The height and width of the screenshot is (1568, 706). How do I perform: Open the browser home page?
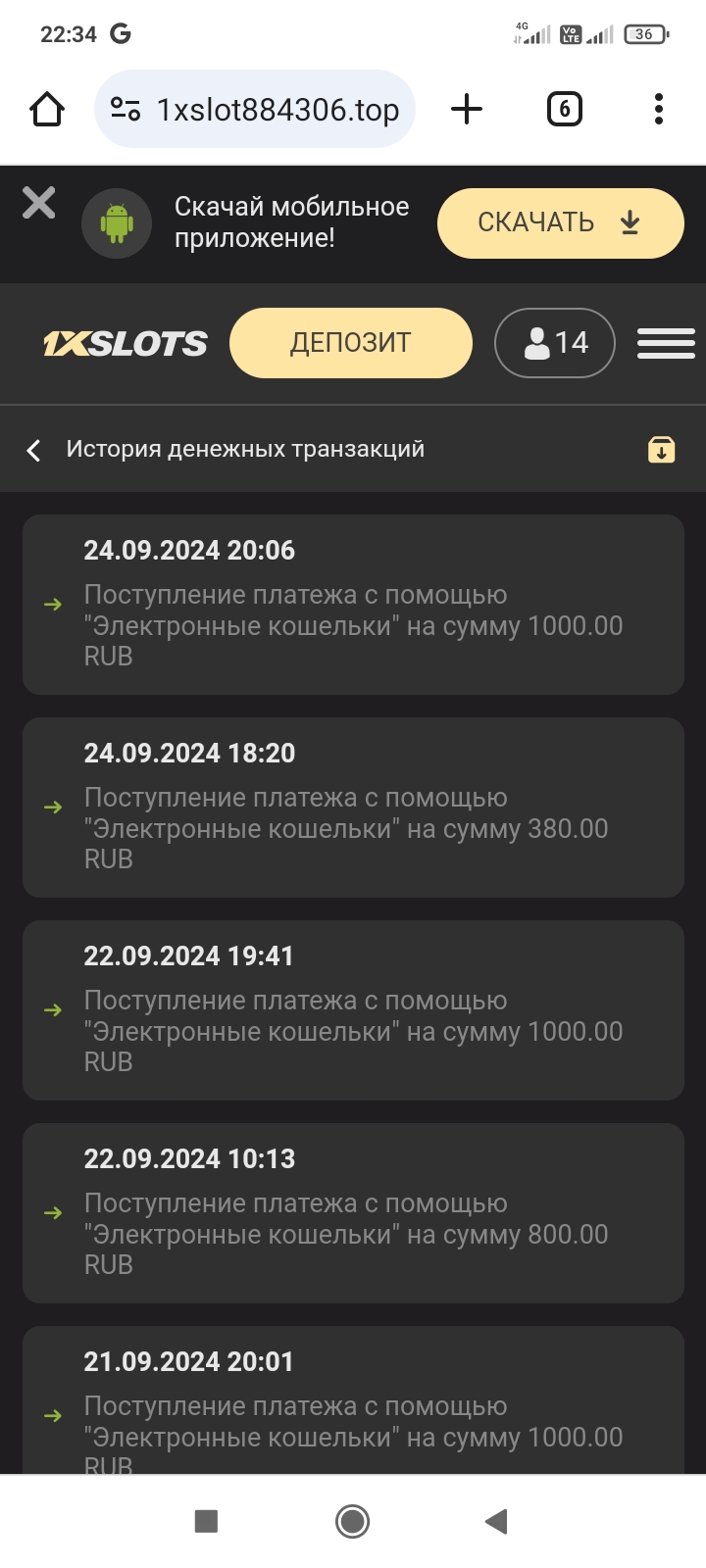click(47, 109)
